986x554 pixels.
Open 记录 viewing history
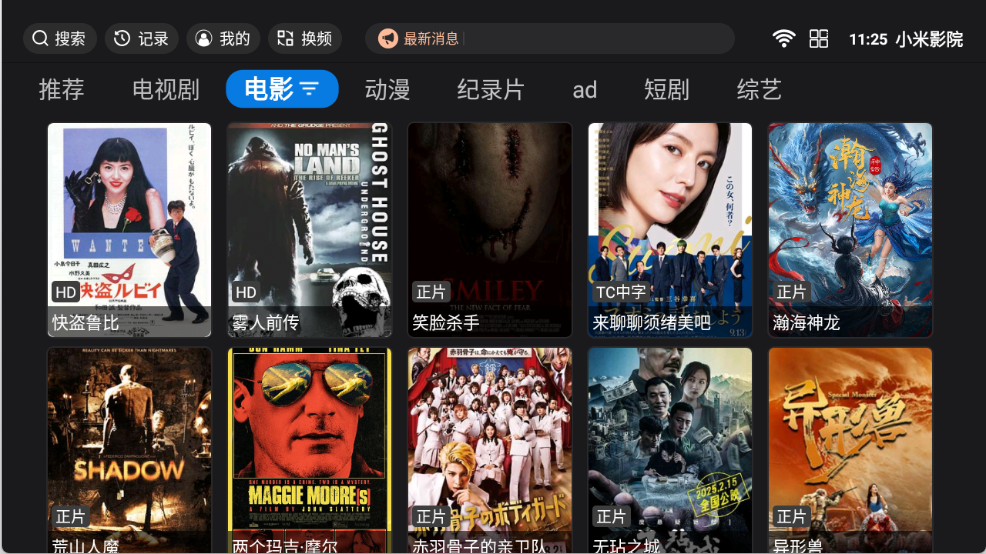click(141, 39)
